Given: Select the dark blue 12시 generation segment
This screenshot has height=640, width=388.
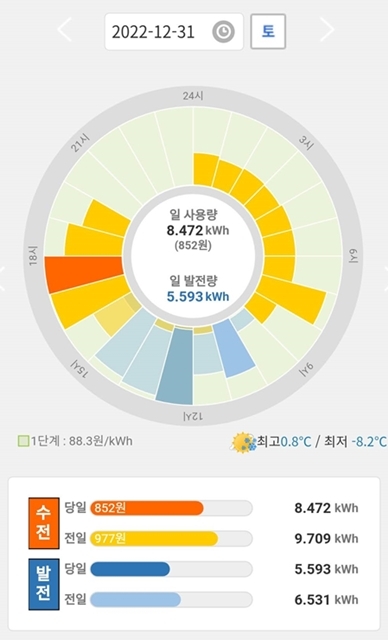Looking at the screenshot, I should pos(175,366).
